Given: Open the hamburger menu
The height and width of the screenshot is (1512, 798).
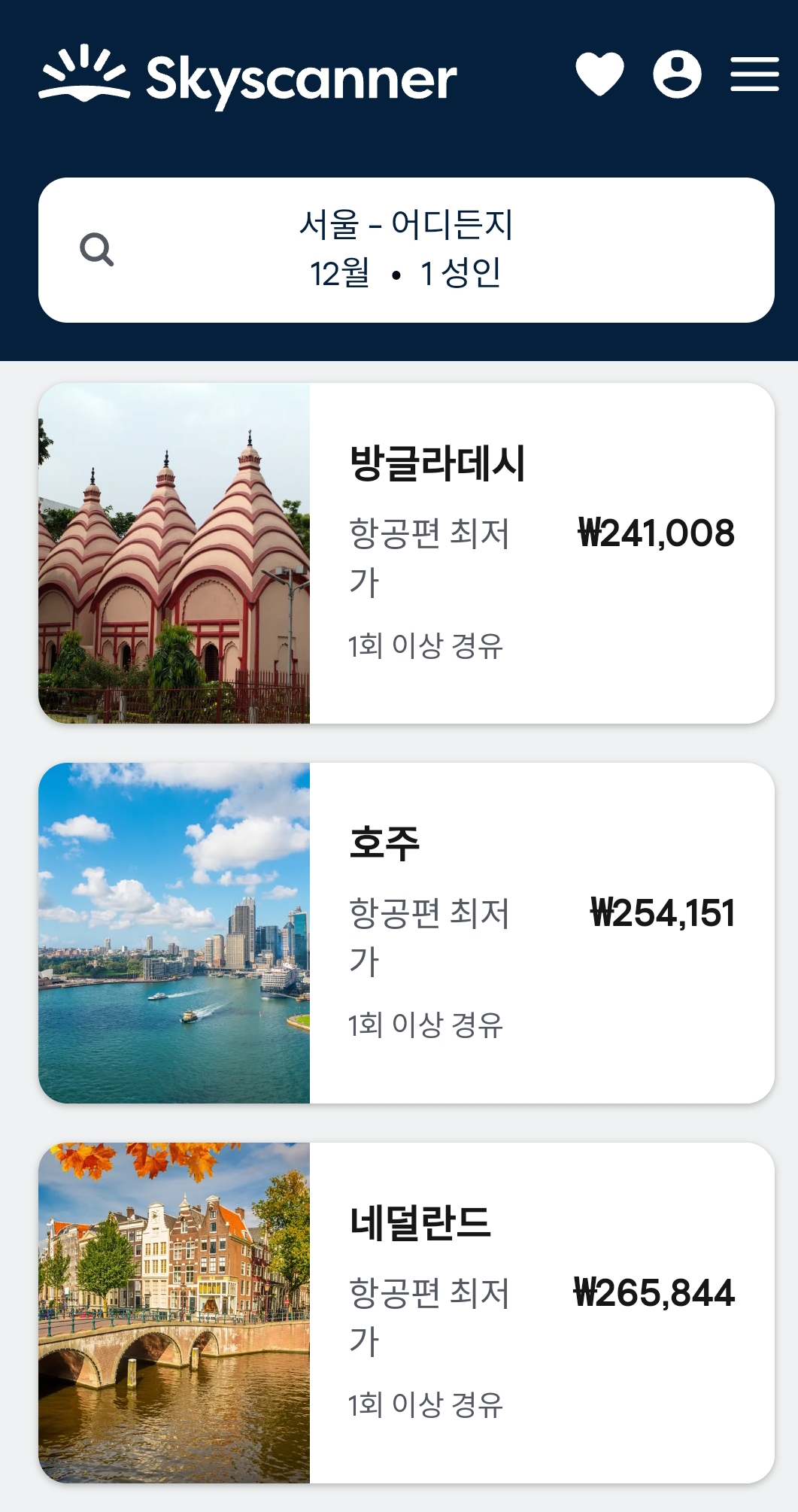Looking at the screenshot, I should point(754,74).
